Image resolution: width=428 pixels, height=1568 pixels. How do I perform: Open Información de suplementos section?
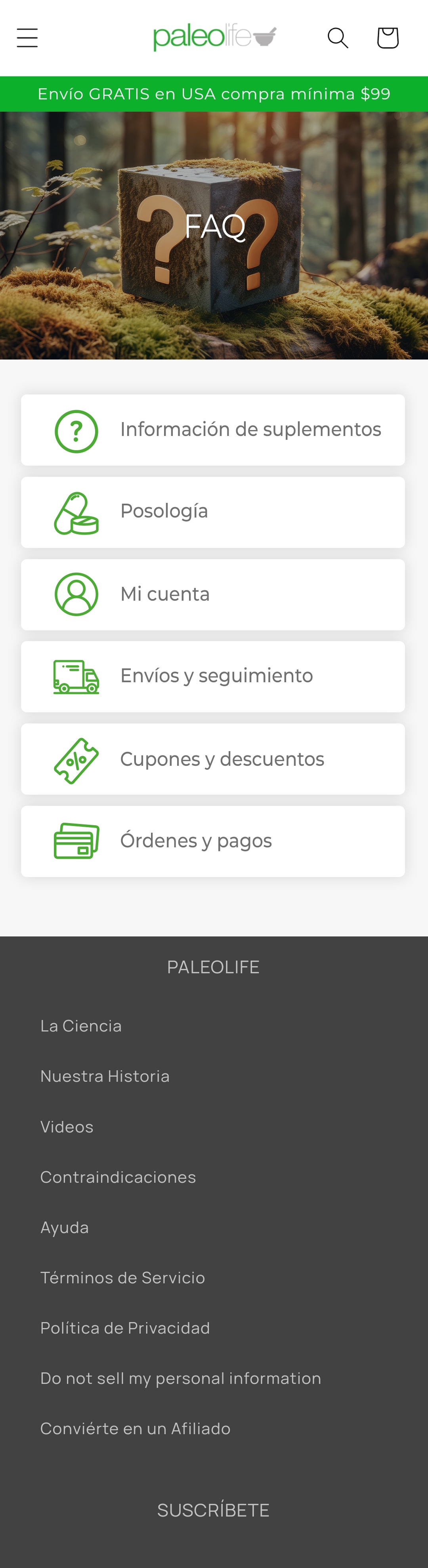click(x=213, y=430)
